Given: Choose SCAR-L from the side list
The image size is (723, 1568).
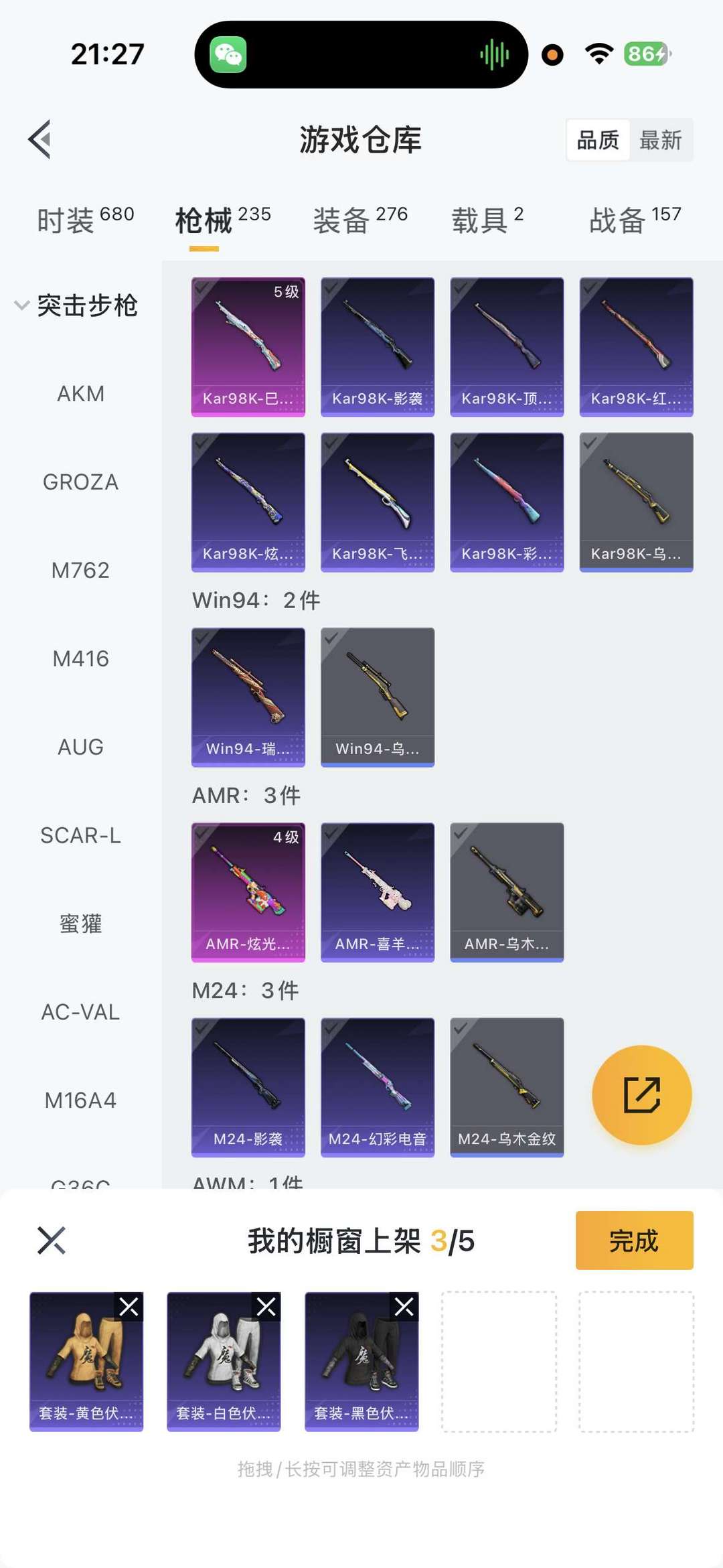Looking at the screenshot, I should 80,836.
